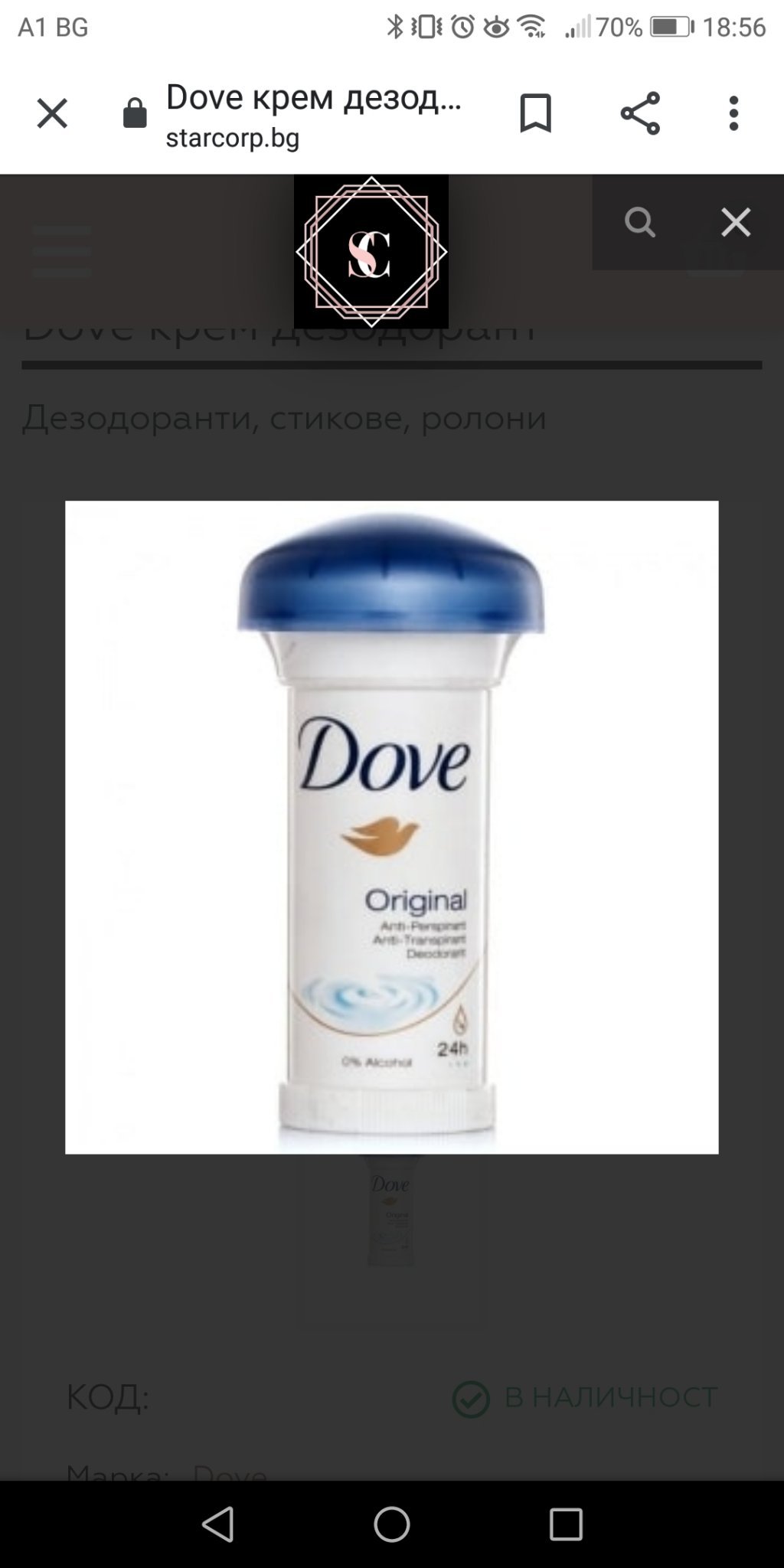Open the site search
784x1568 pixels.
639,223
